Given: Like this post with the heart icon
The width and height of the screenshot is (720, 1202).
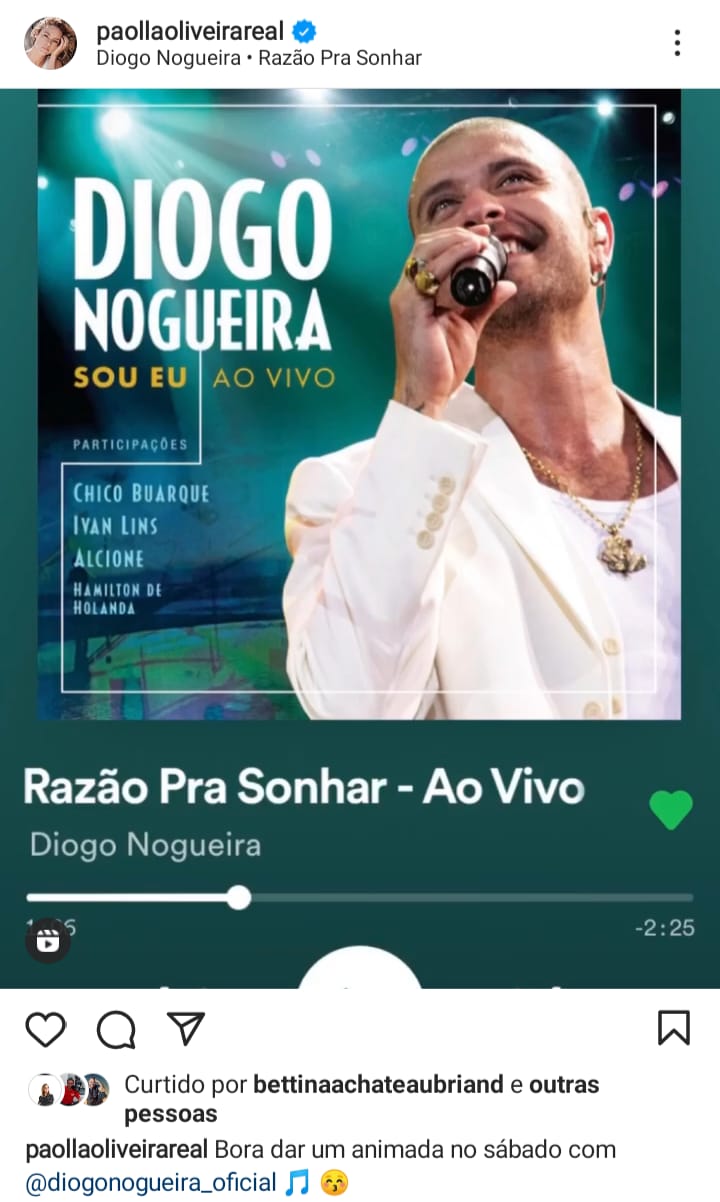Looking at the screenshot, I should pos(45,1028).
